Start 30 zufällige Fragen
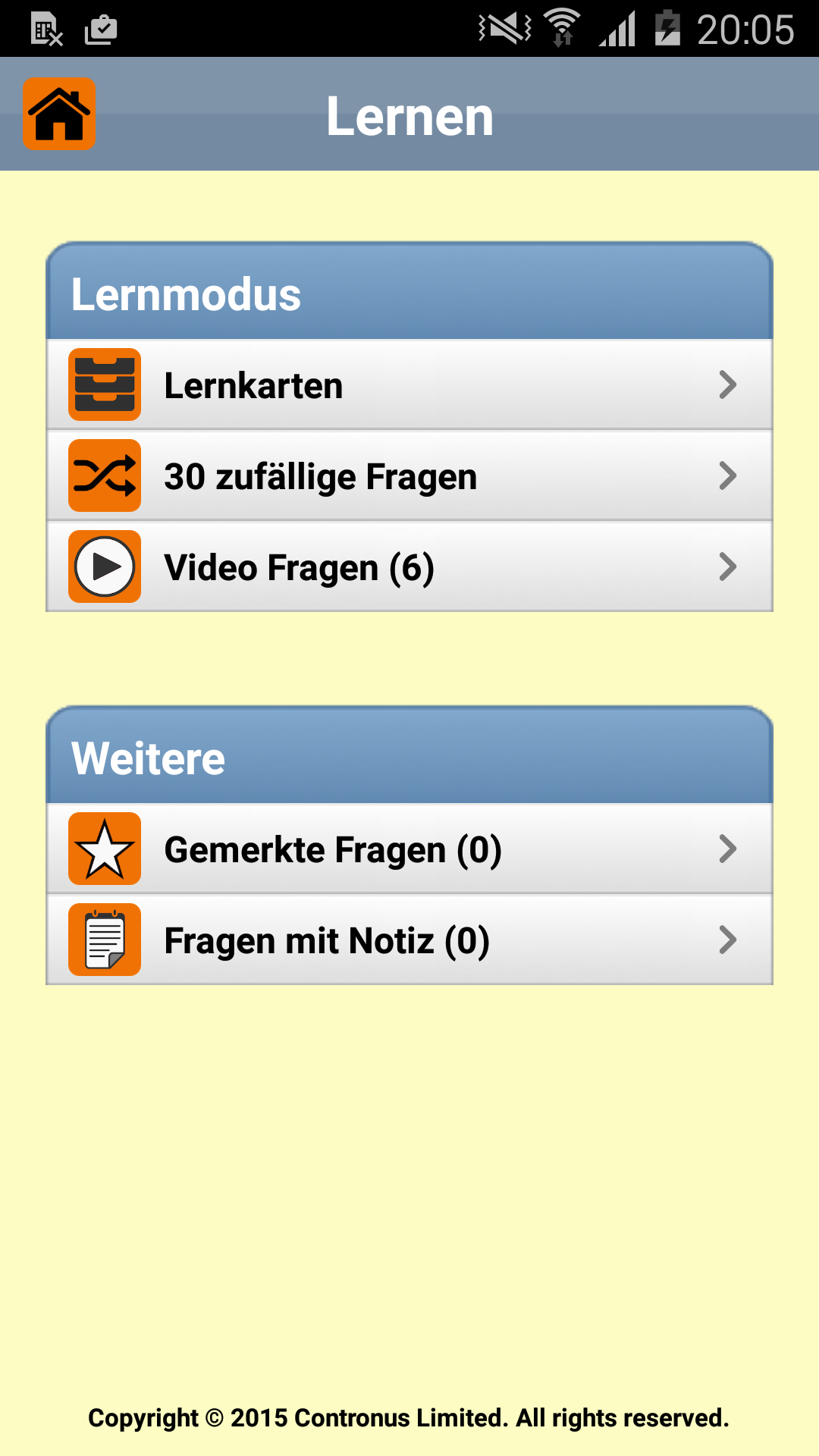Image resolution: width=819 pixels, height=1456 pixels. (409, 476)
